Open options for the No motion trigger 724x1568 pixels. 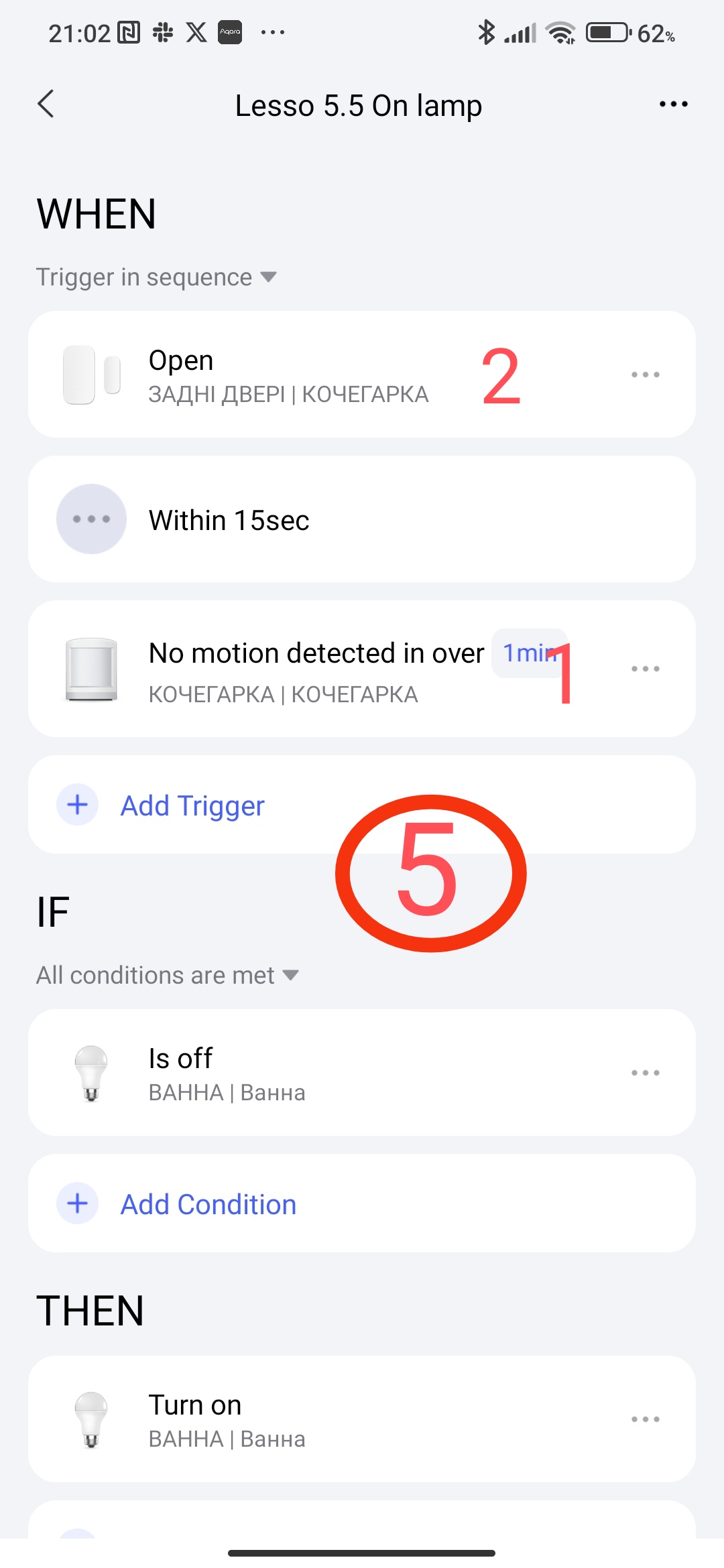tap(645, 669)
